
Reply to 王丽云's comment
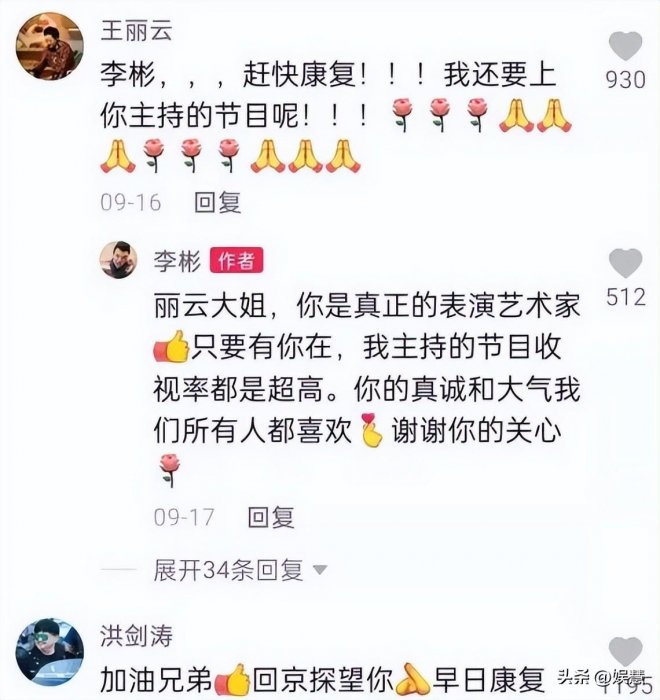tap(218, 203)
